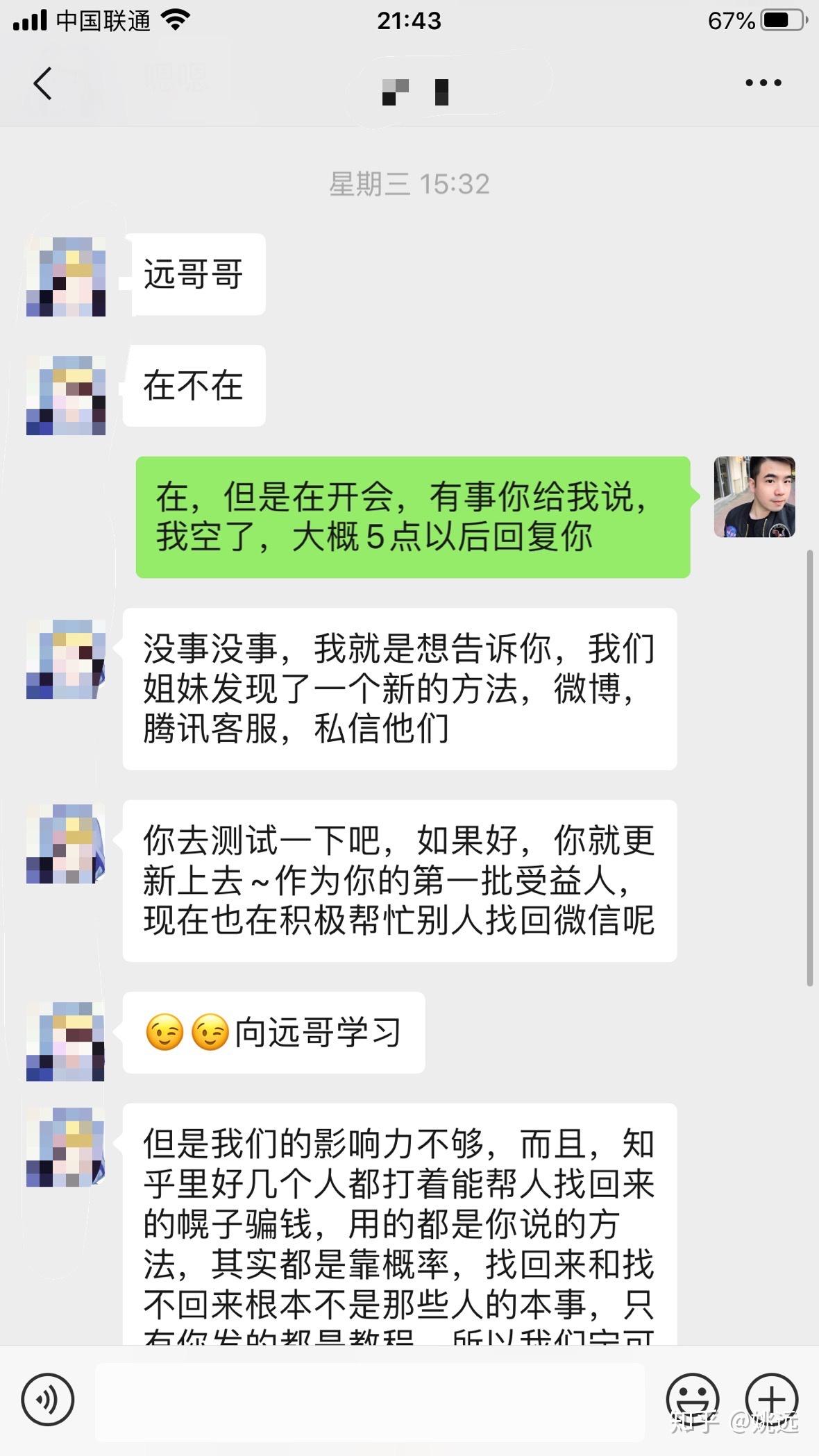Go back to the chat list
This screenshot has width=819, height=1456.
click(43, 84)
